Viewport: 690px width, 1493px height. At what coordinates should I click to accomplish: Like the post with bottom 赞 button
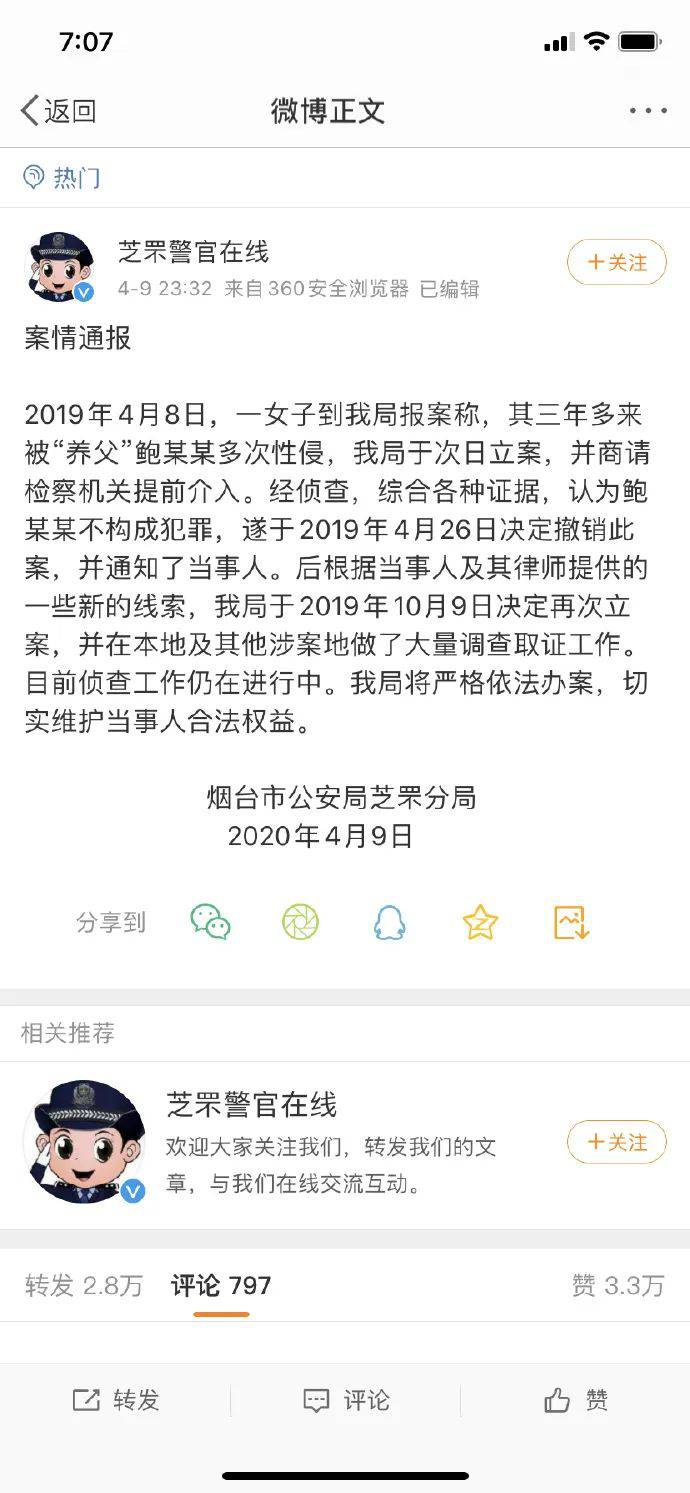coord(576,1400)
